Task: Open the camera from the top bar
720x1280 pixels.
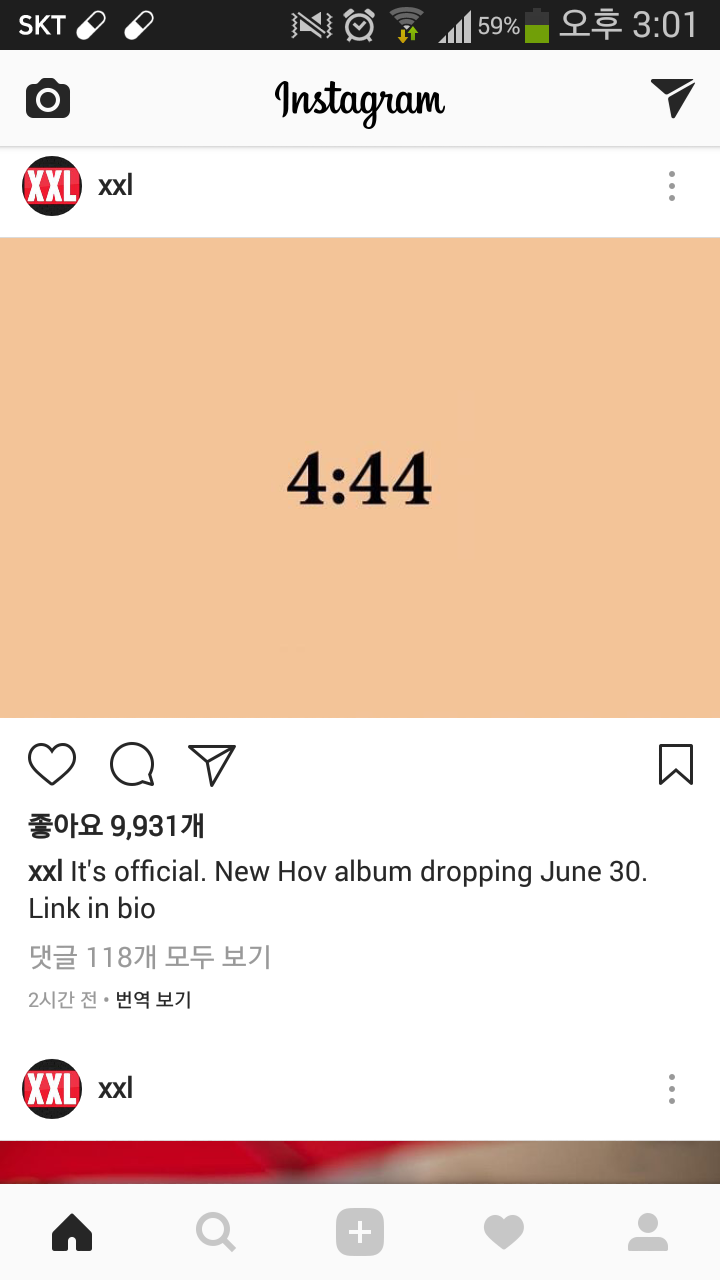Action: point(48,97)
